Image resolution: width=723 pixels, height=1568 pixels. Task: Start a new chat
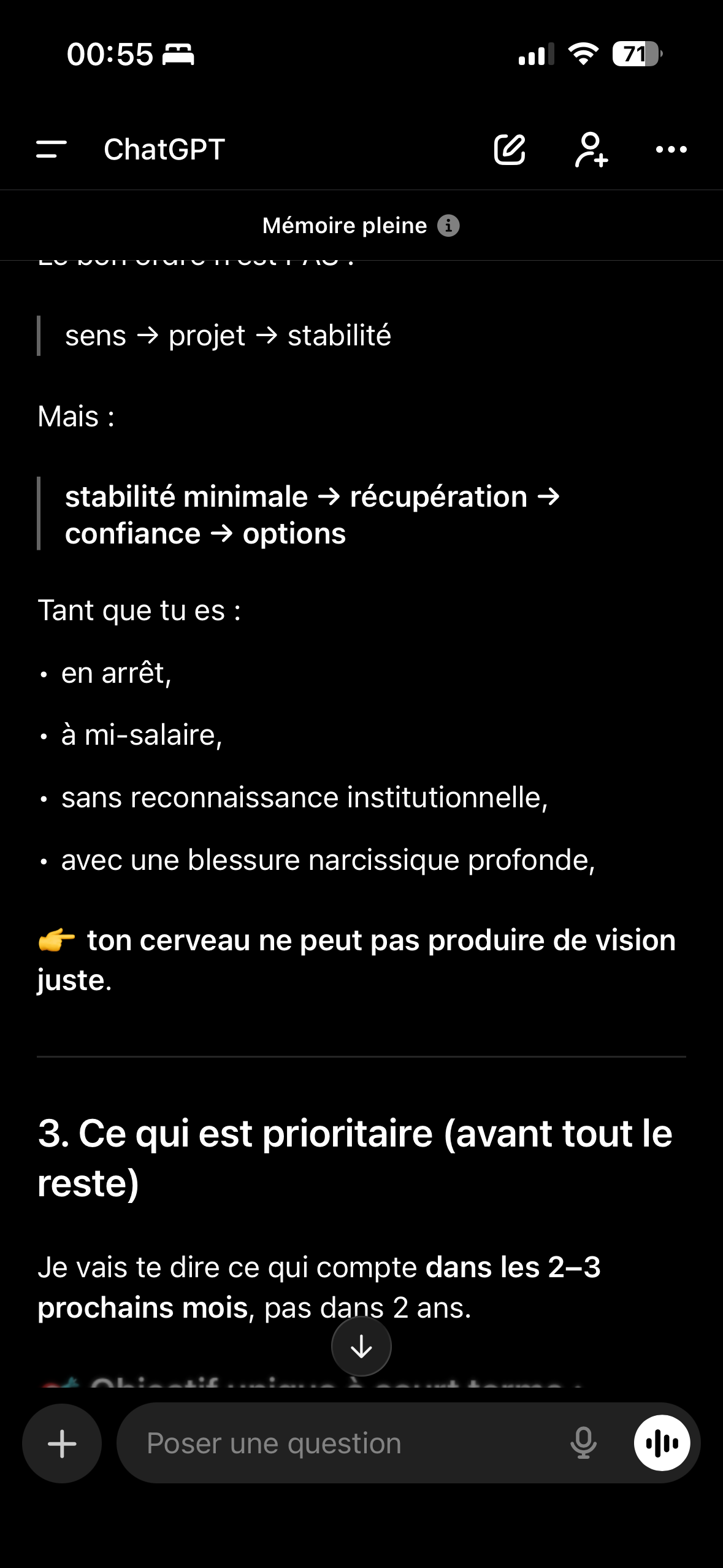click(510, 149)
